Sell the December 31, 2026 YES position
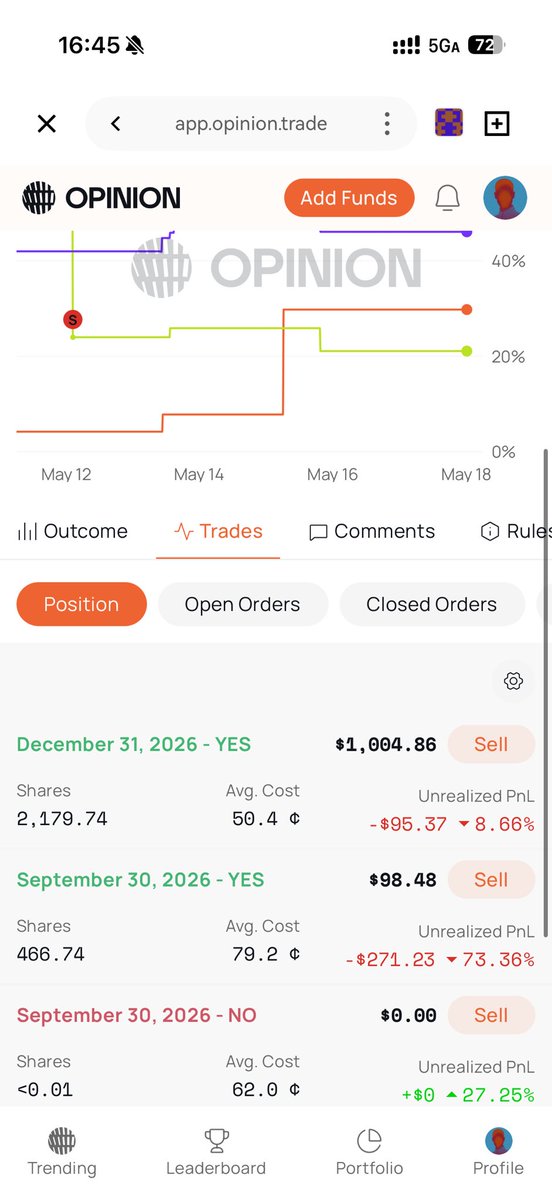 [x=491, y=744]
